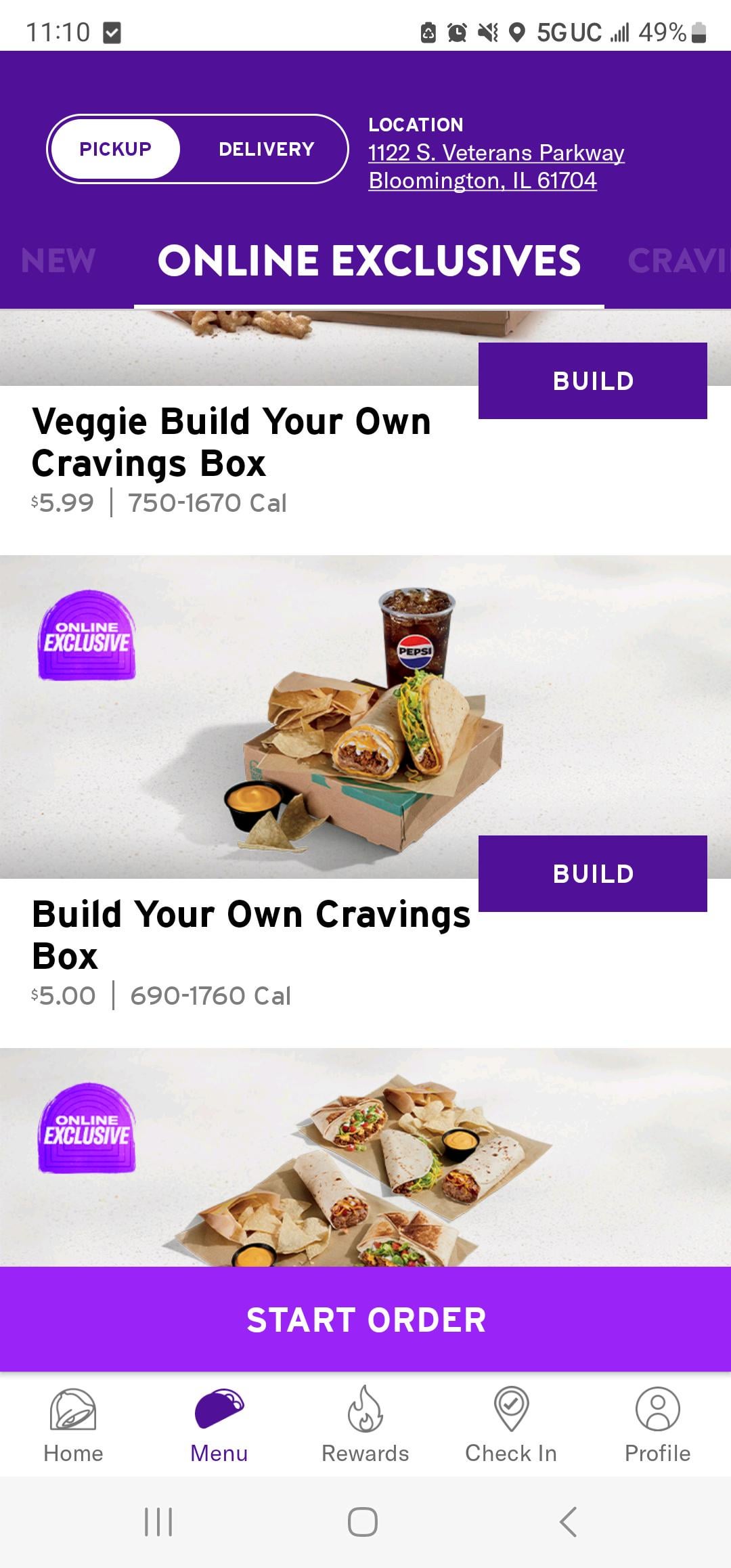This screenshot has height=1568, width=731.
Task: Change the 1122 S. Veterans Parkway location
Action: pyautogui.click(x=495, y=167)
